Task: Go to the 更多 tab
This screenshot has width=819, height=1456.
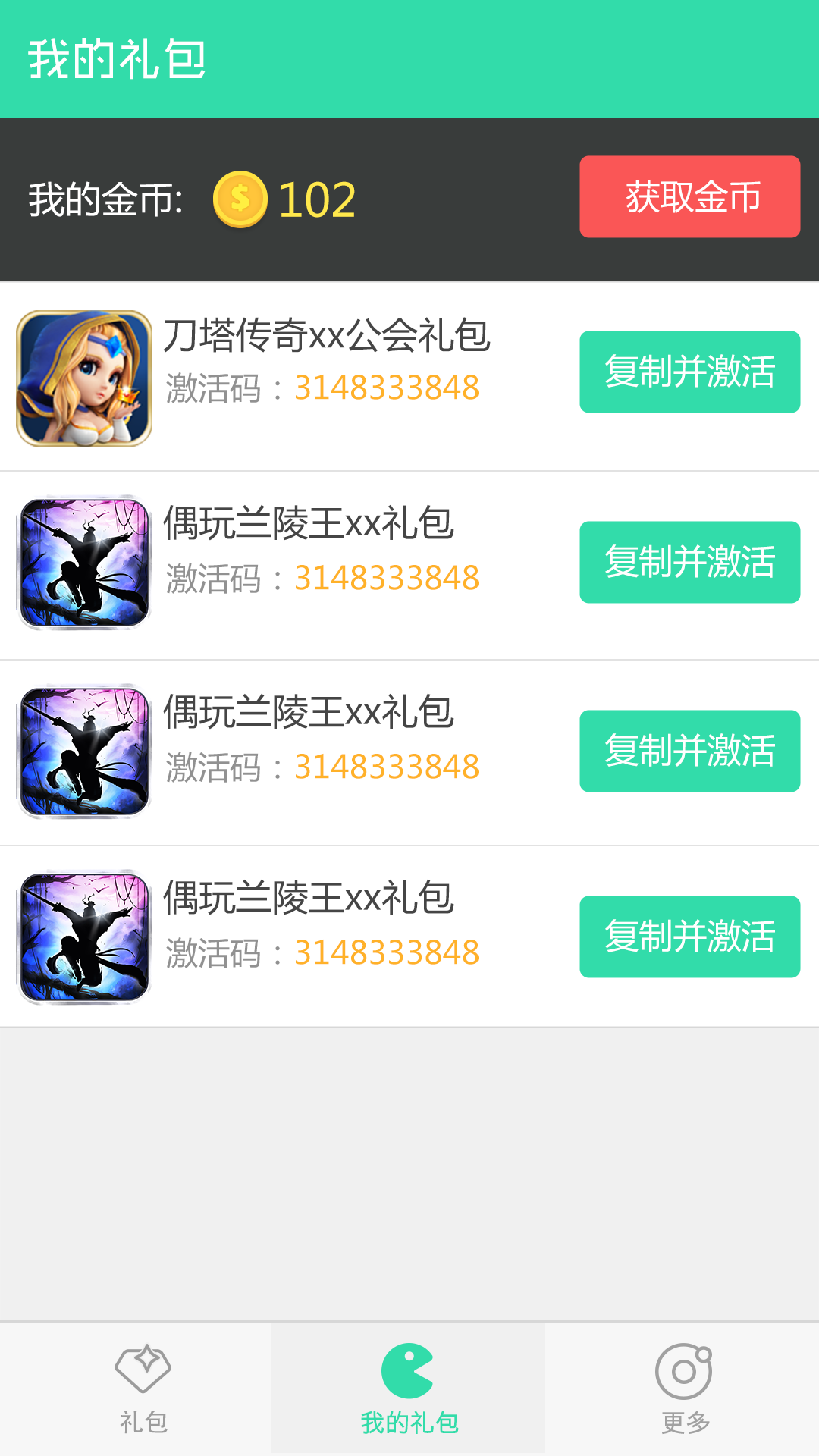Action: click(x=683, y=1389)
